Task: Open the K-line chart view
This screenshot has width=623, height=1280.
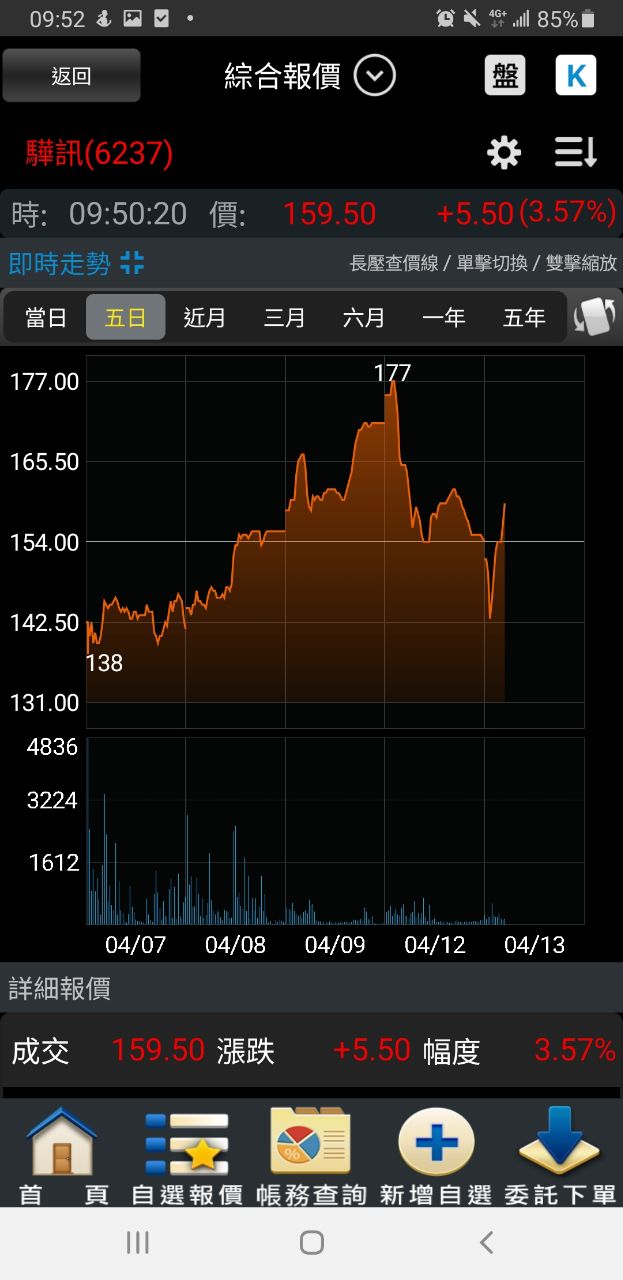Action: 576,76
